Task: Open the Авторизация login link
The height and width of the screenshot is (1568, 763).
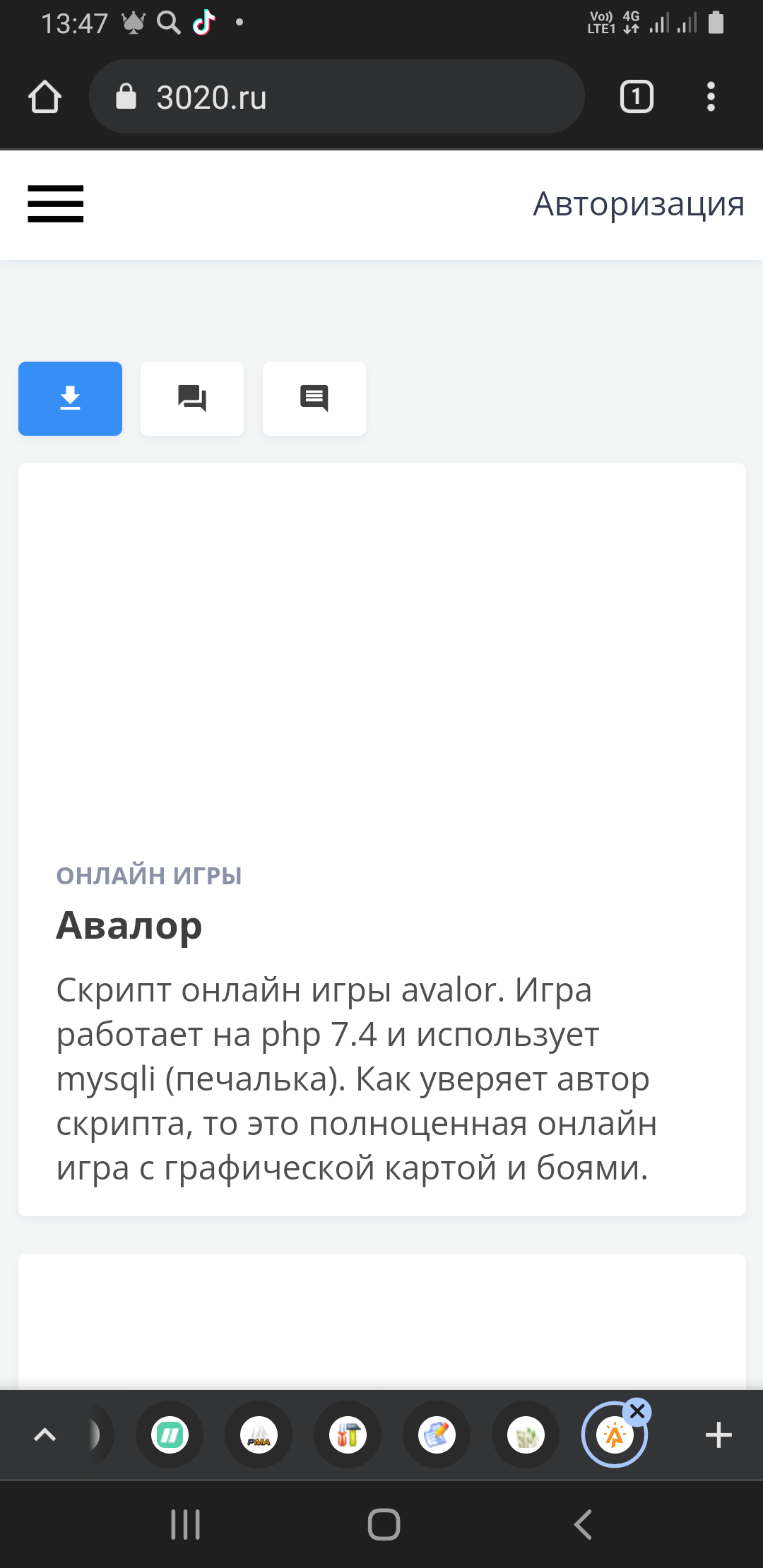Action: click(x=638, y=204)
